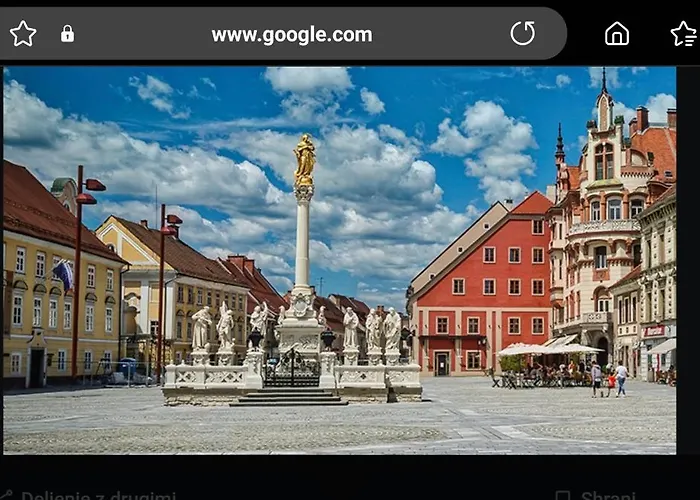Bookmark this page with the star icon
This screenshot has width=700, height=500.
[x=23, y=34]
